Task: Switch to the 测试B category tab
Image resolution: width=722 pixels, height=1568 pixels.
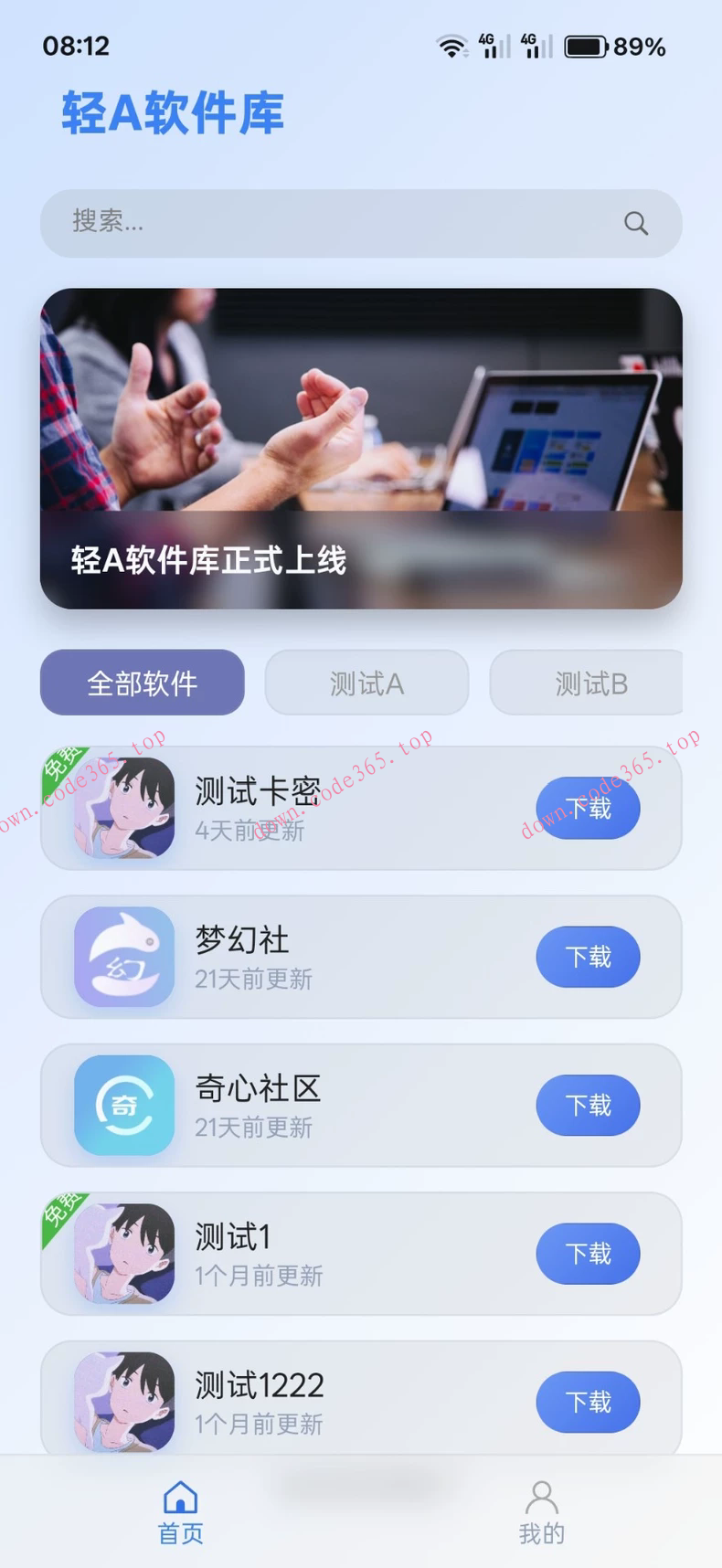Action: point(586,683)
